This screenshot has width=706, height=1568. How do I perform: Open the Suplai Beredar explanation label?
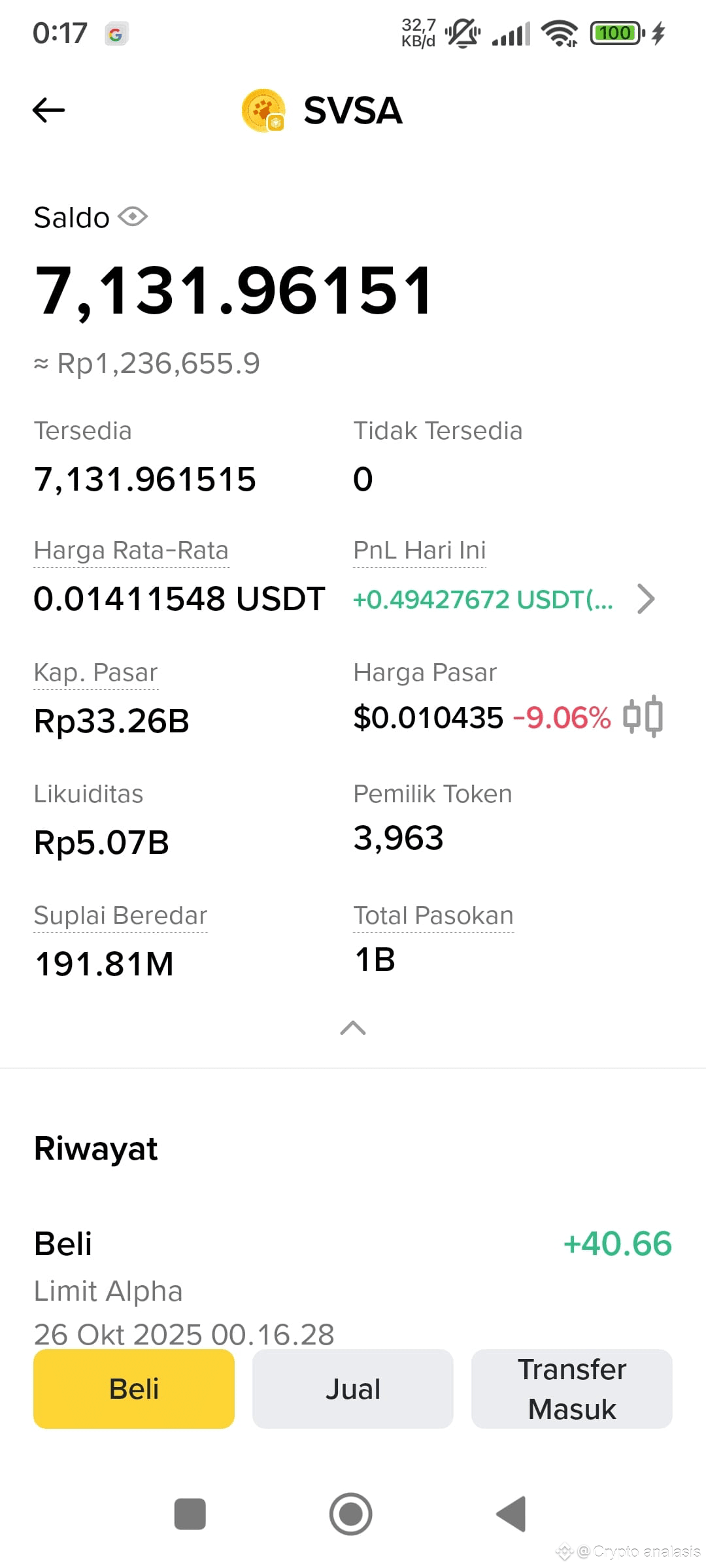coord(120,915)
